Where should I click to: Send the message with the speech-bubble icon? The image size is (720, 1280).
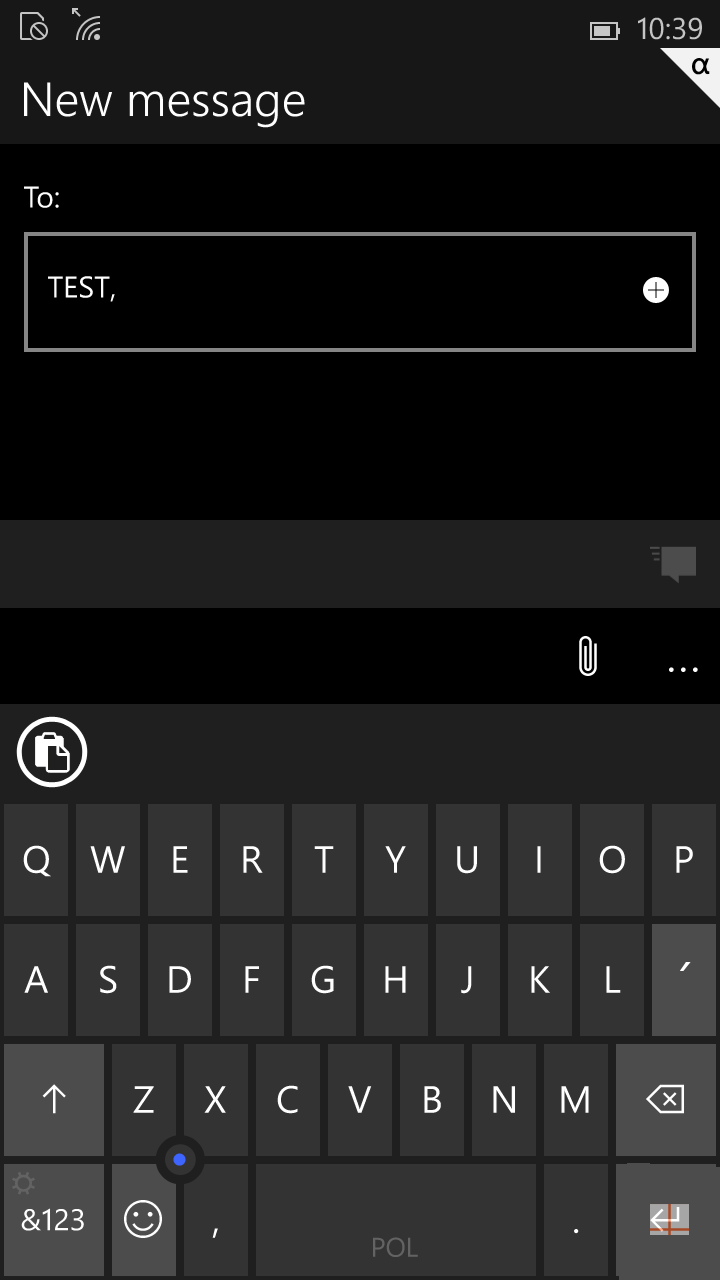click(674, 563)
